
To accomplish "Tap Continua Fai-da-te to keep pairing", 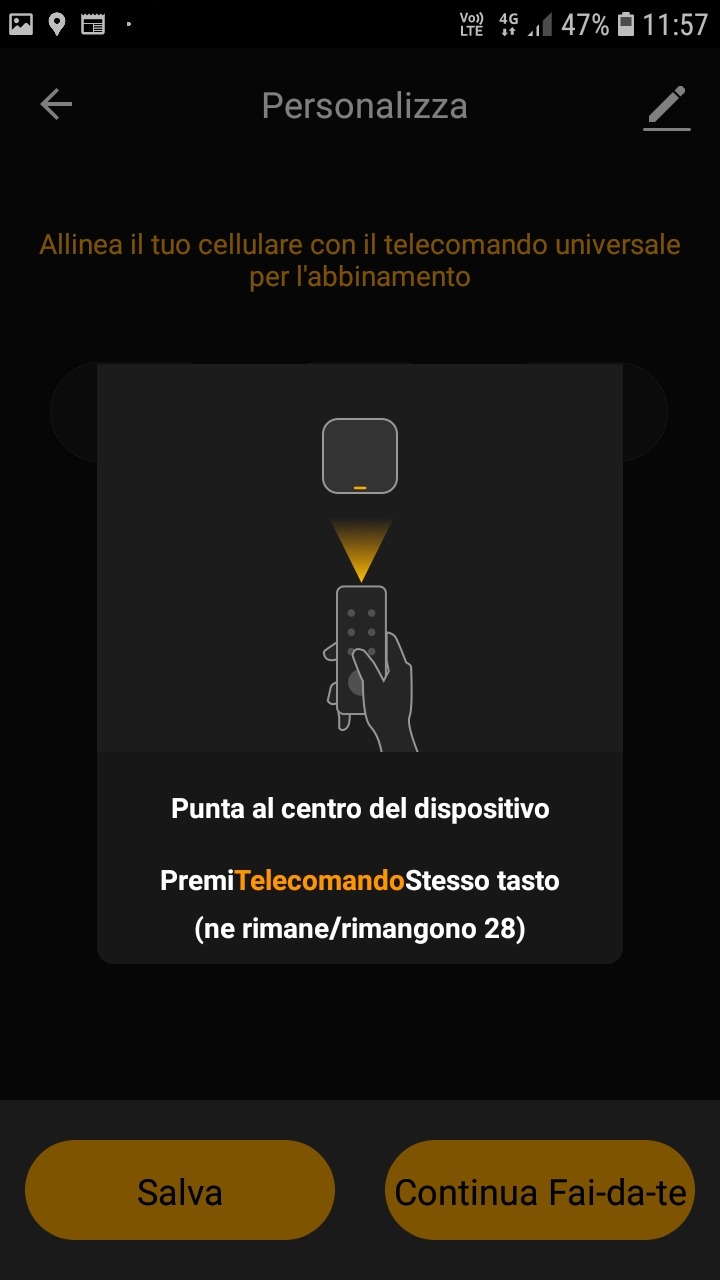I will pyautogui.click(x=539, y=1190).
